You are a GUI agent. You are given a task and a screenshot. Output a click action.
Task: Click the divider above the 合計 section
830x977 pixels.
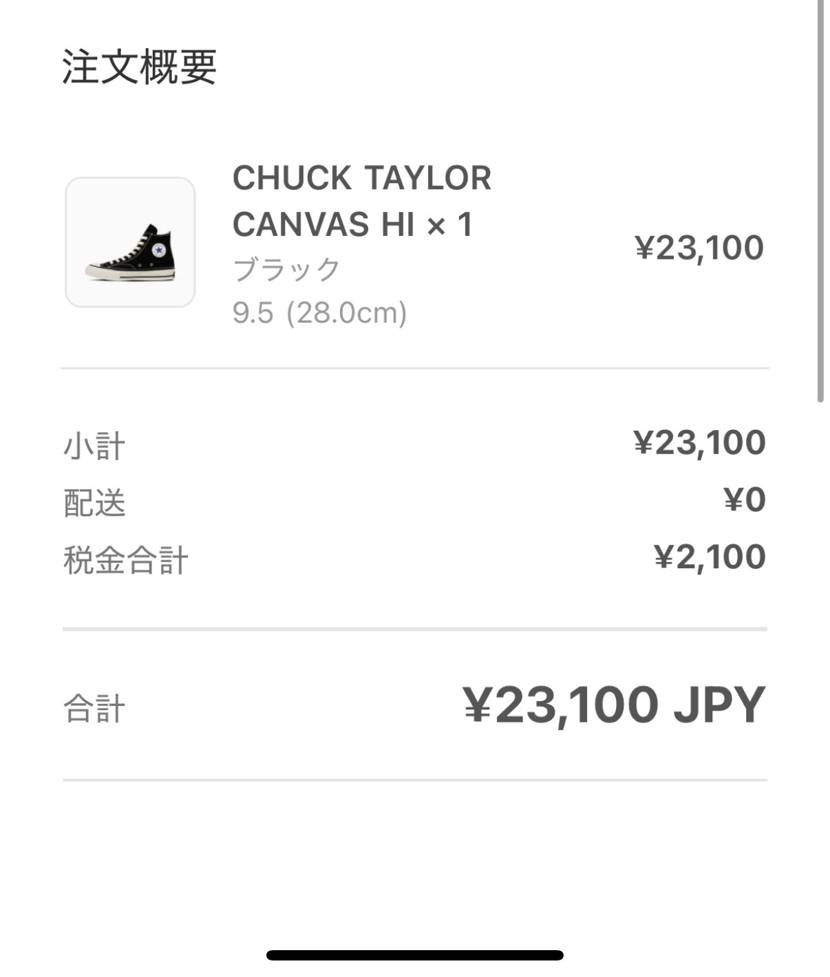click(x=415, y=629)
